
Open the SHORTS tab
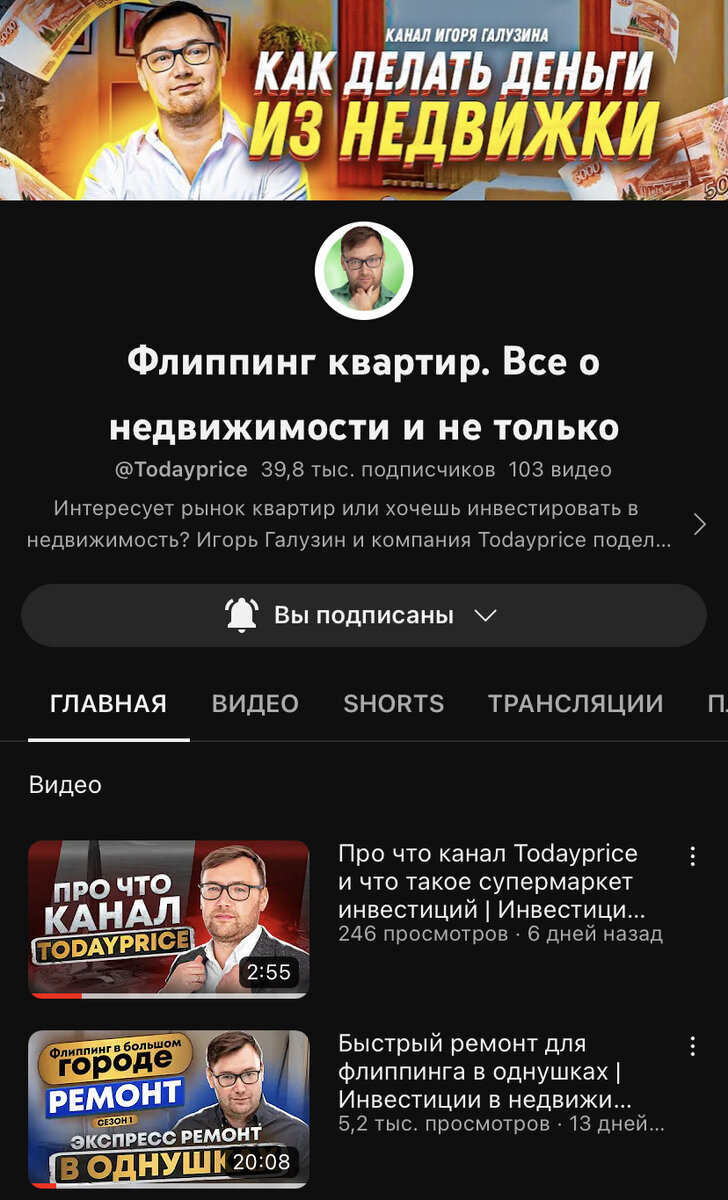tap(393, 704)
